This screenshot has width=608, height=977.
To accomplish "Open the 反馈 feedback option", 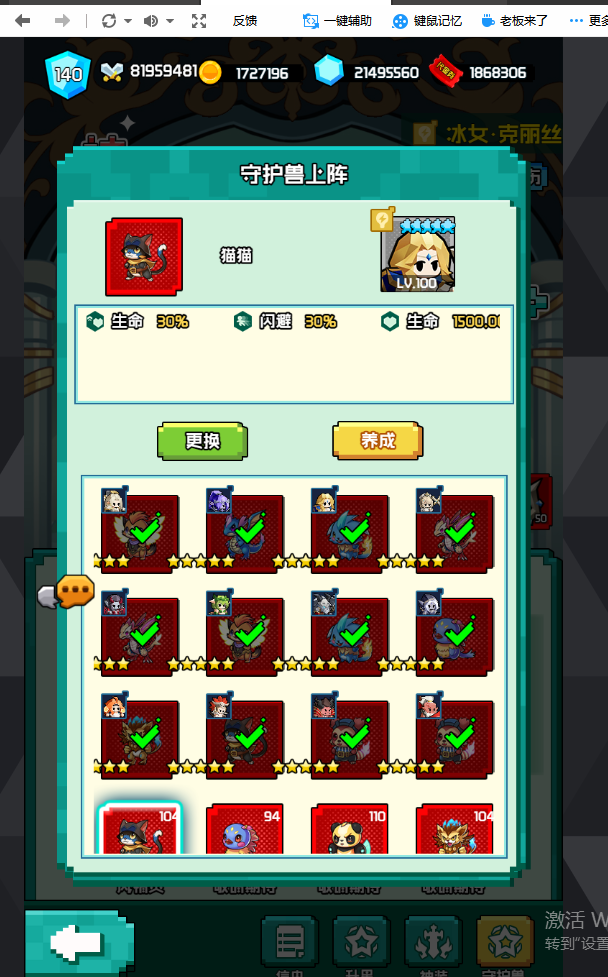I will [245, 20].
